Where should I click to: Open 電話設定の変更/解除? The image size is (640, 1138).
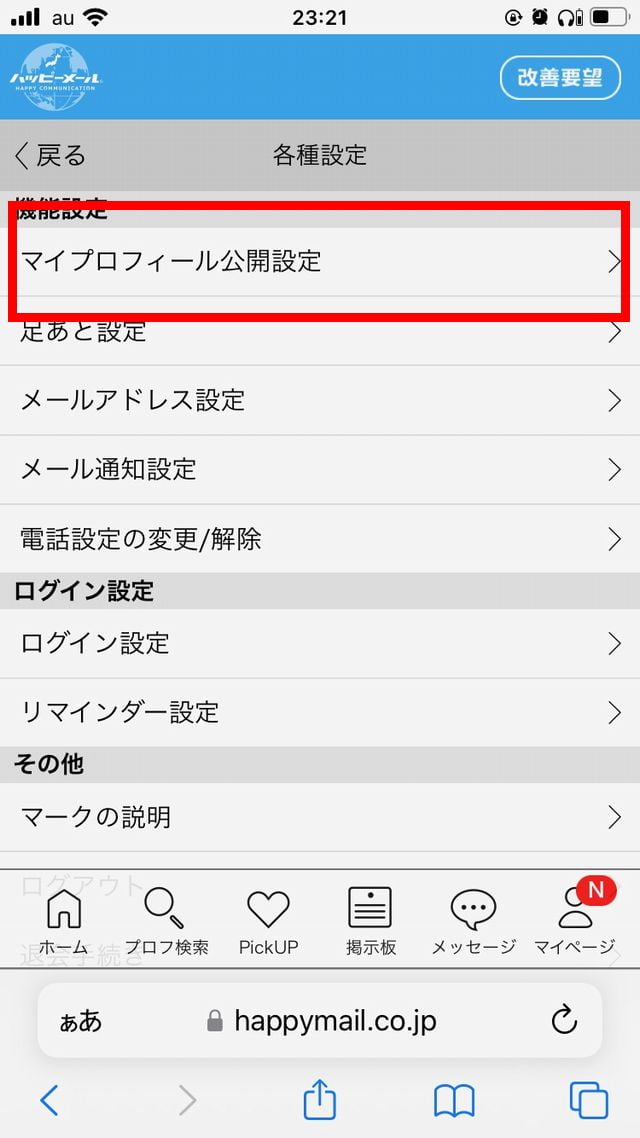tap(320, 539)
